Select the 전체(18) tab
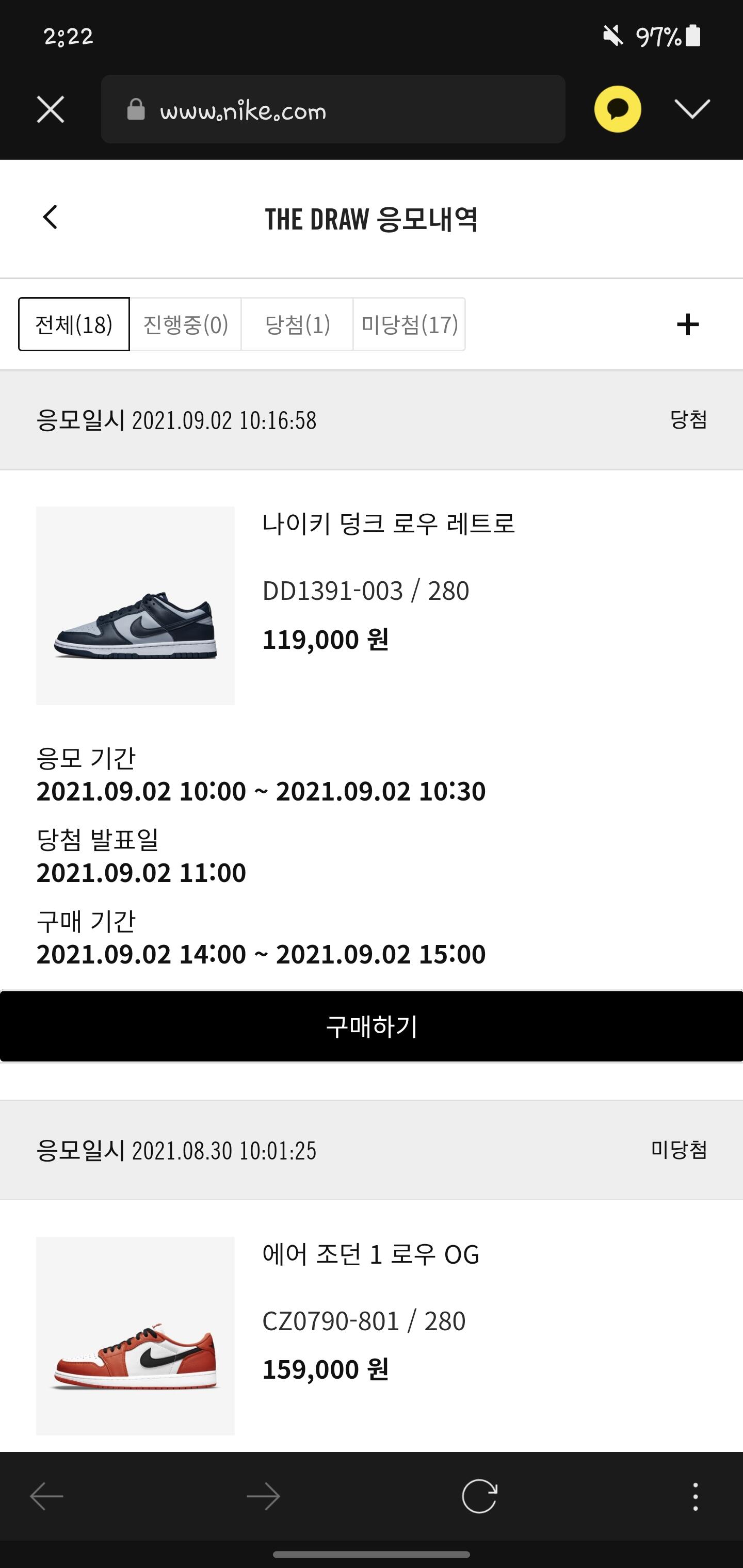 point(74,324)
